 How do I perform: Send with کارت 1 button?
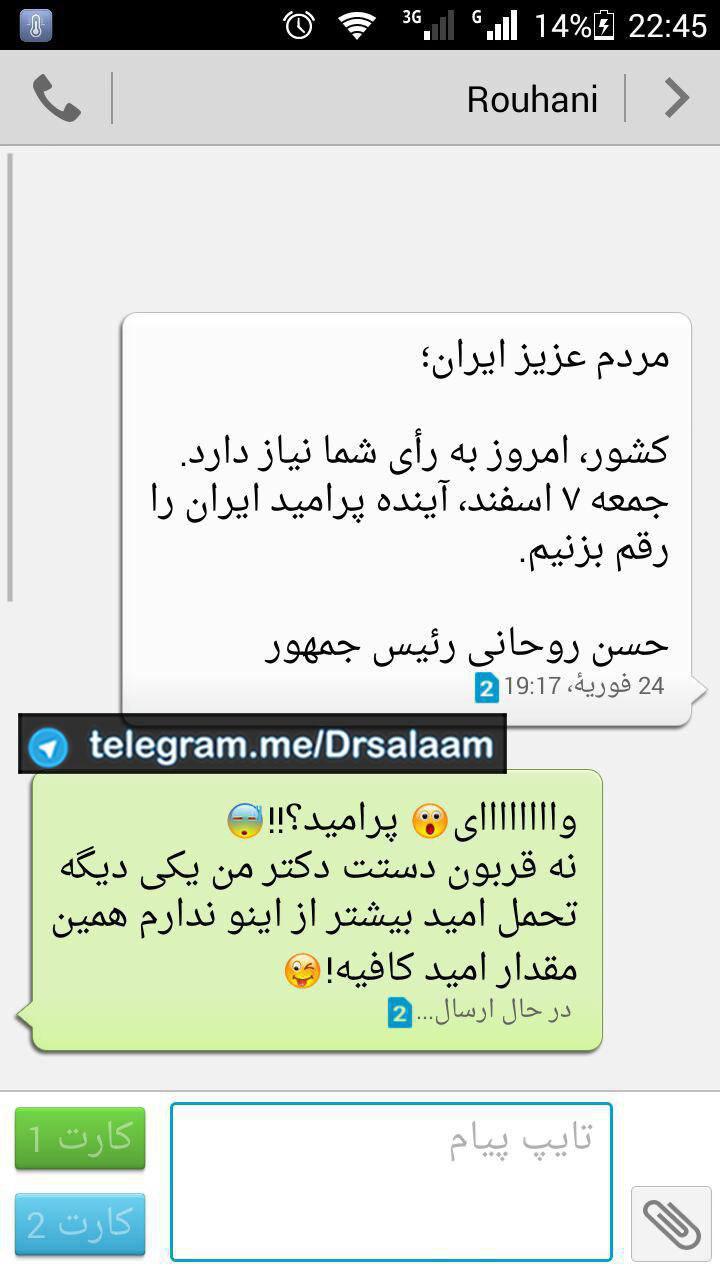click(80, 1138)
